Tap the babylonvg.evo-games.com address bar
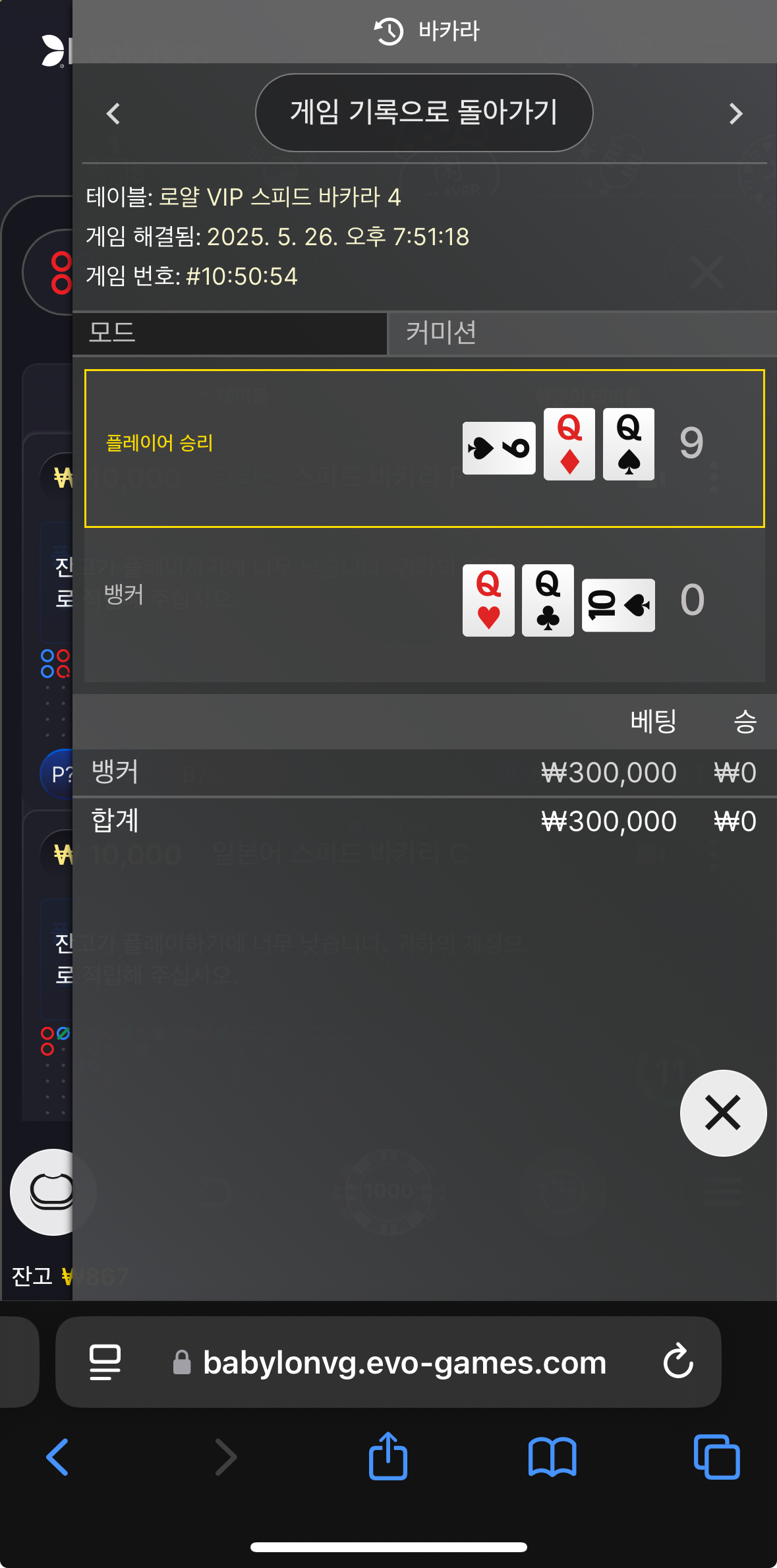Viewport: 777px width, 1568px height. 403,1362
